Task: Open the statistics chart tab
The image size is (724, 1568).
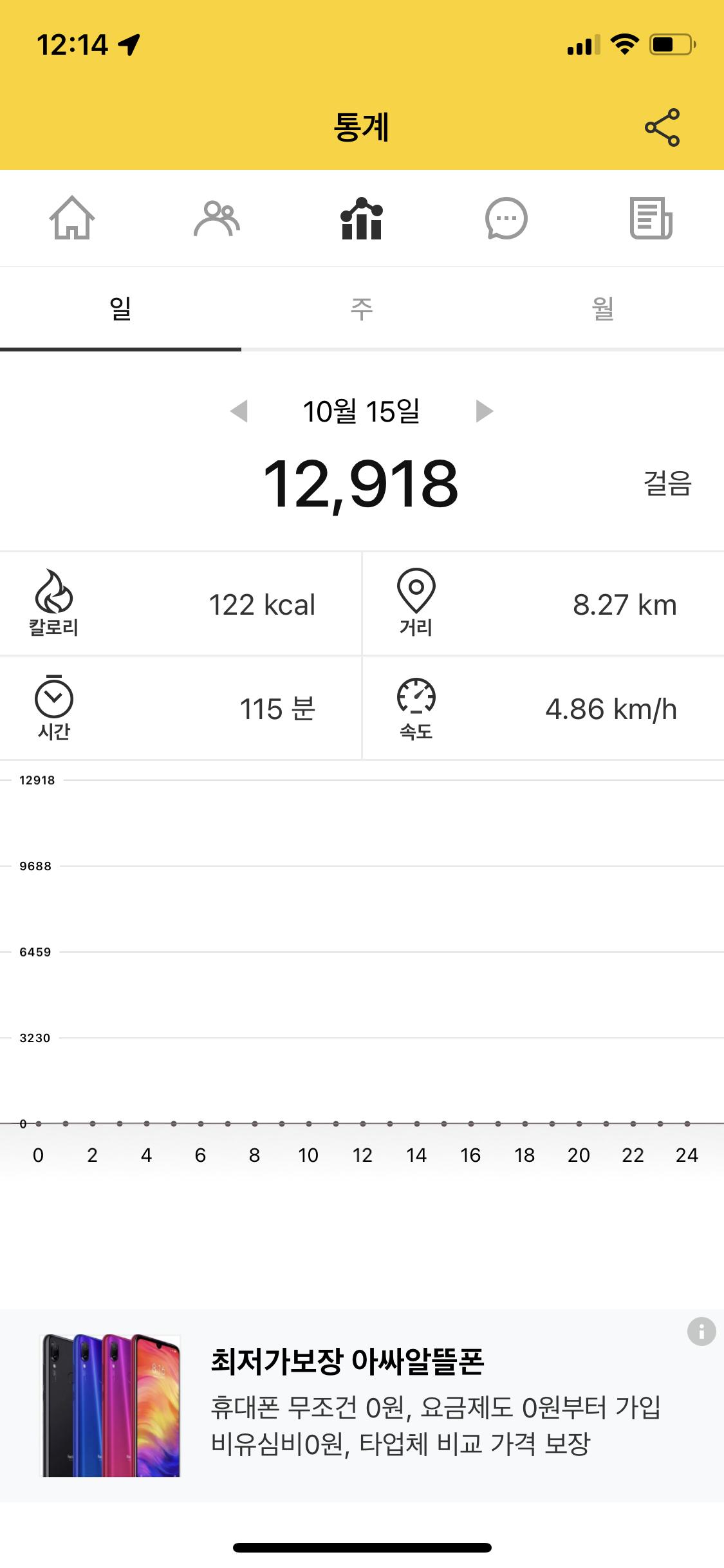Action: point(362,218)
